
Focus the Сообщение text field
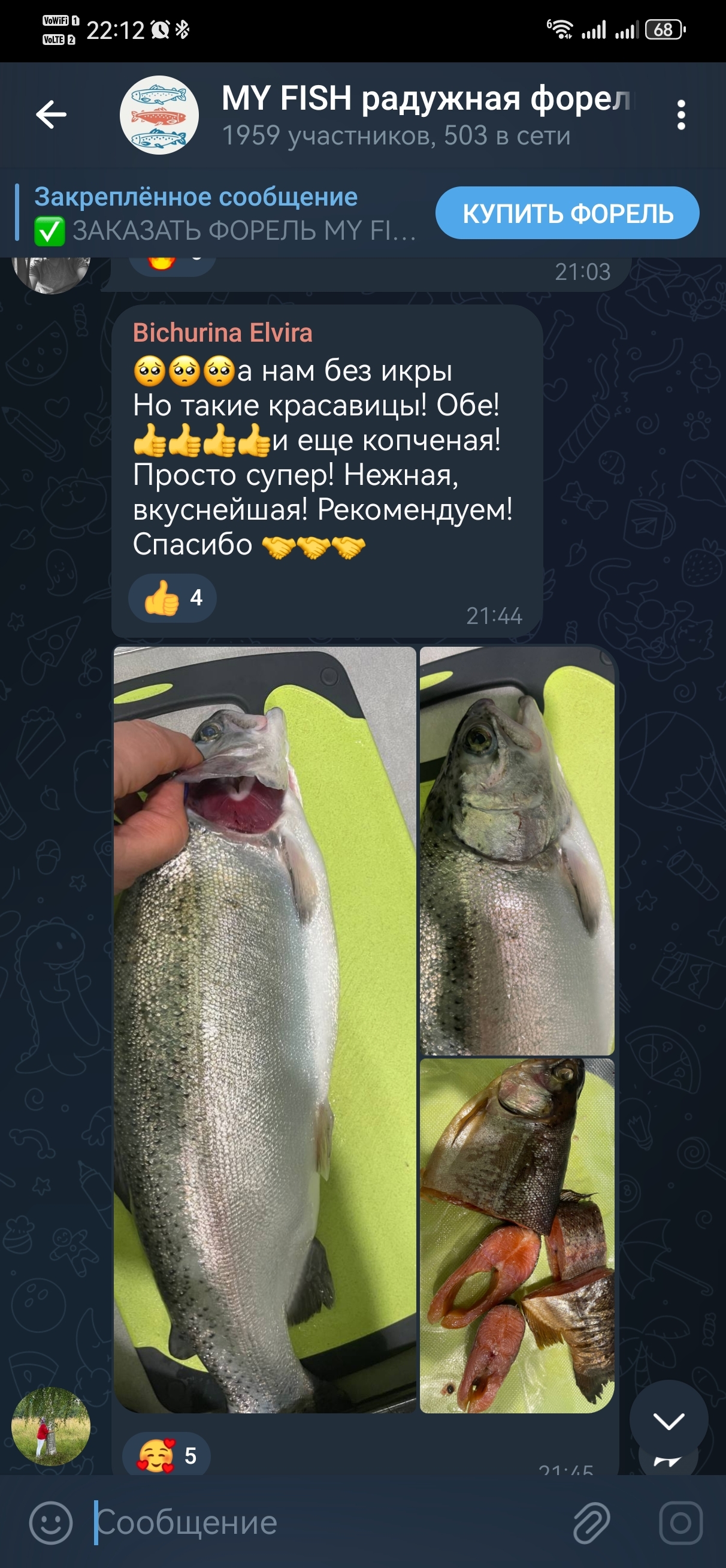pos(329,1522)
